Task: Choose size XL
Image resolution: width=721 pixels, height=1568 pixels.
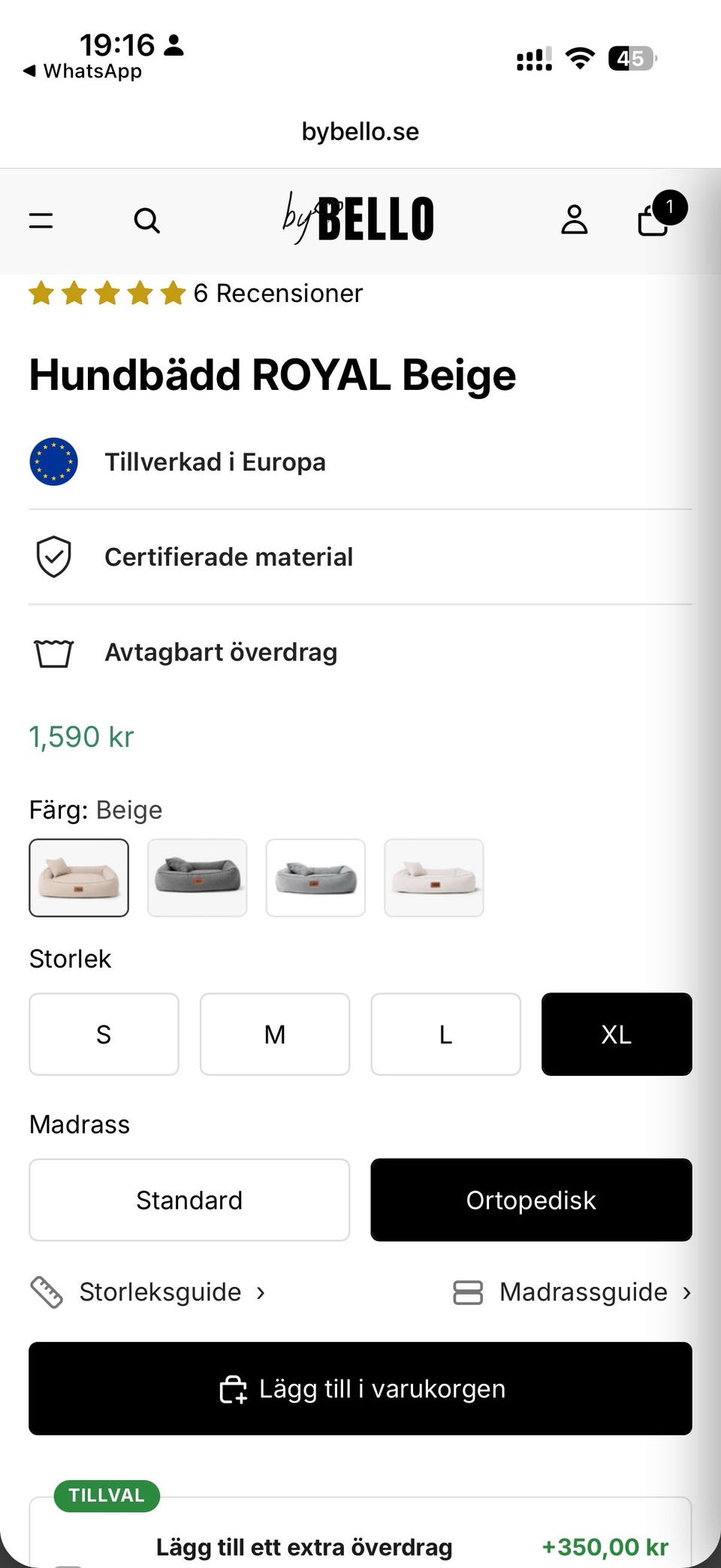Action: (617, 1034)
